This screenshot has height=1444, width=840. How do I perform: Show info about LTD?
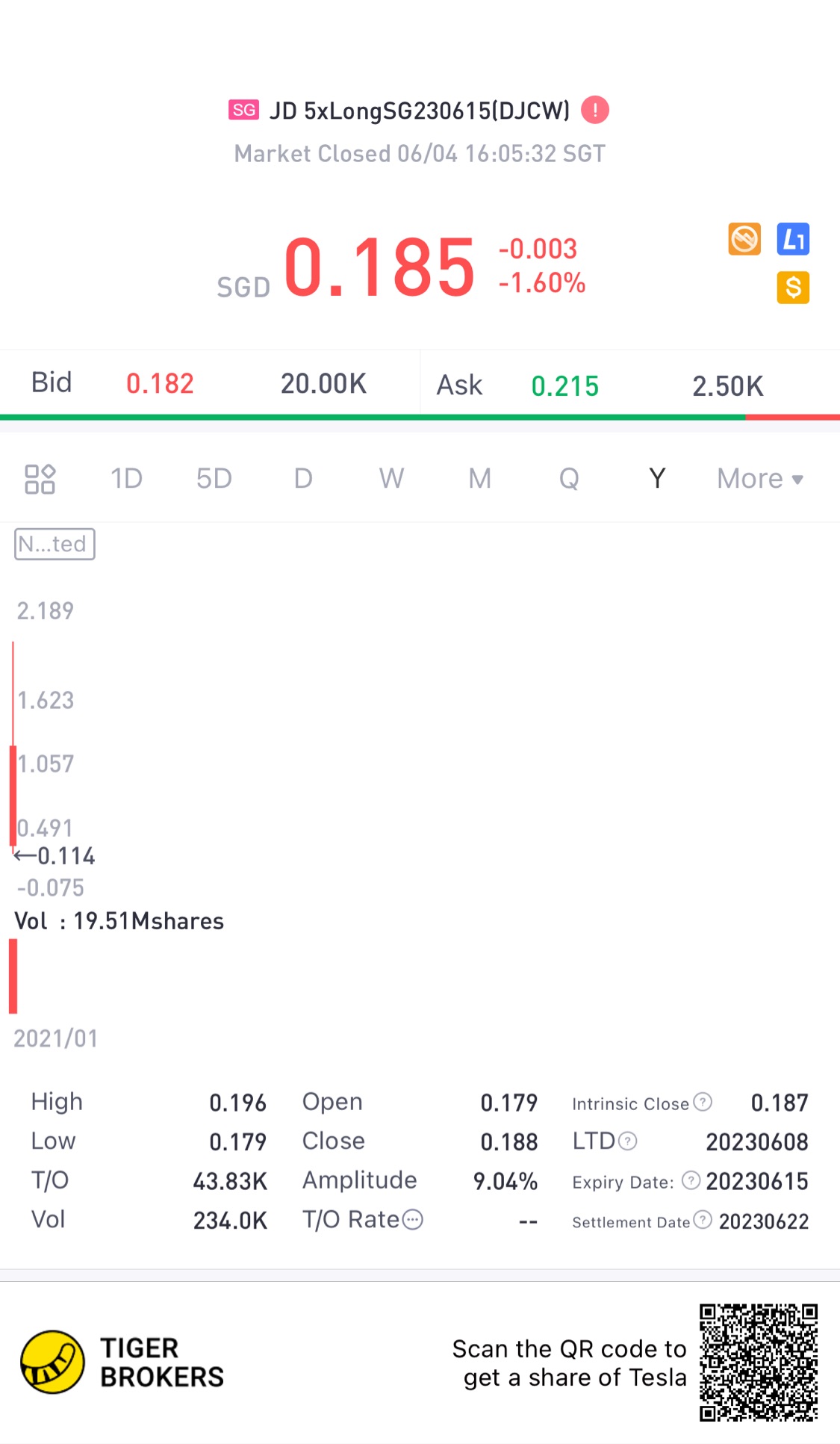[x=628, y=1141]
